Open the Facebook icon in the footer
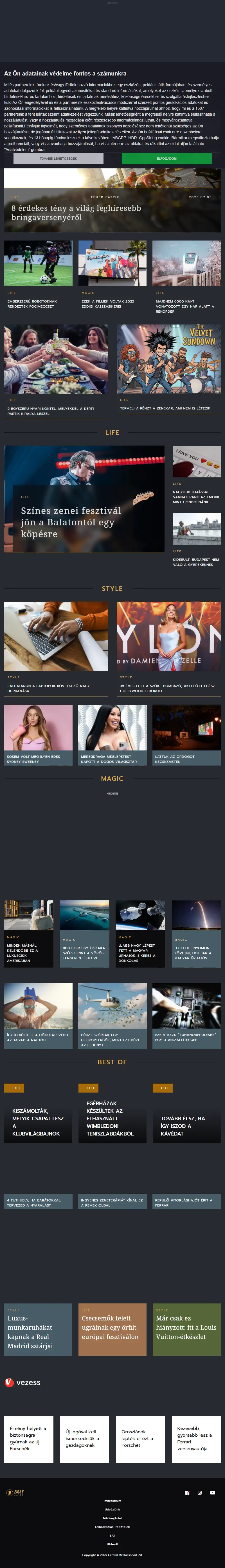This screenshot has width=225, height=1568. coord(187,1493)
